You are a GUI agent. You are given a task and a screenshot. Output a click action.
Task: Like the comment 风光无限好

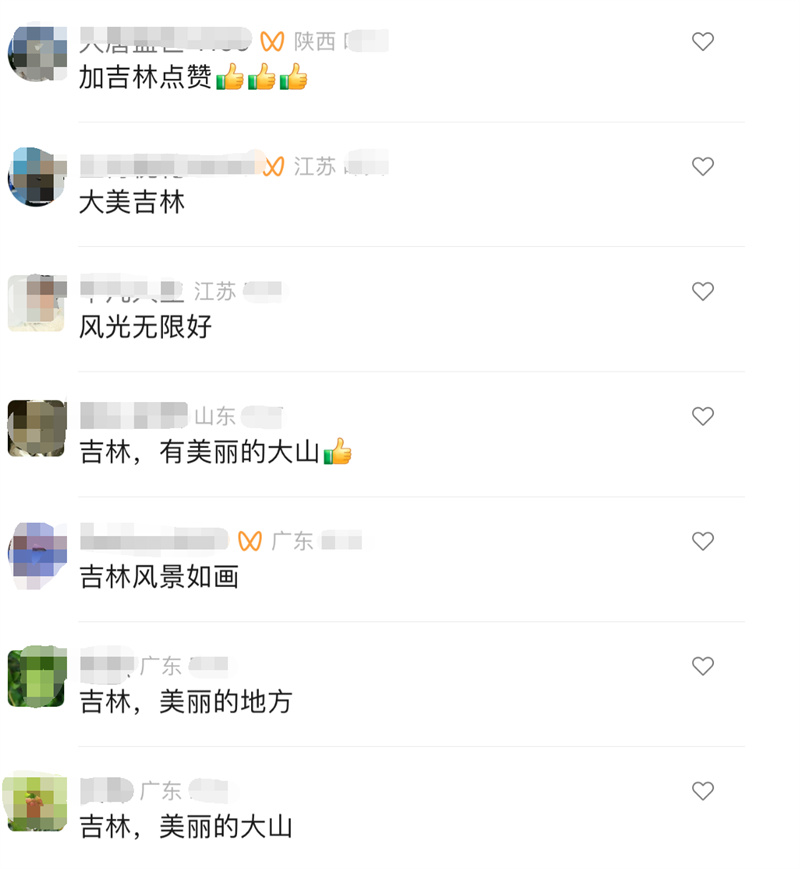703,291
